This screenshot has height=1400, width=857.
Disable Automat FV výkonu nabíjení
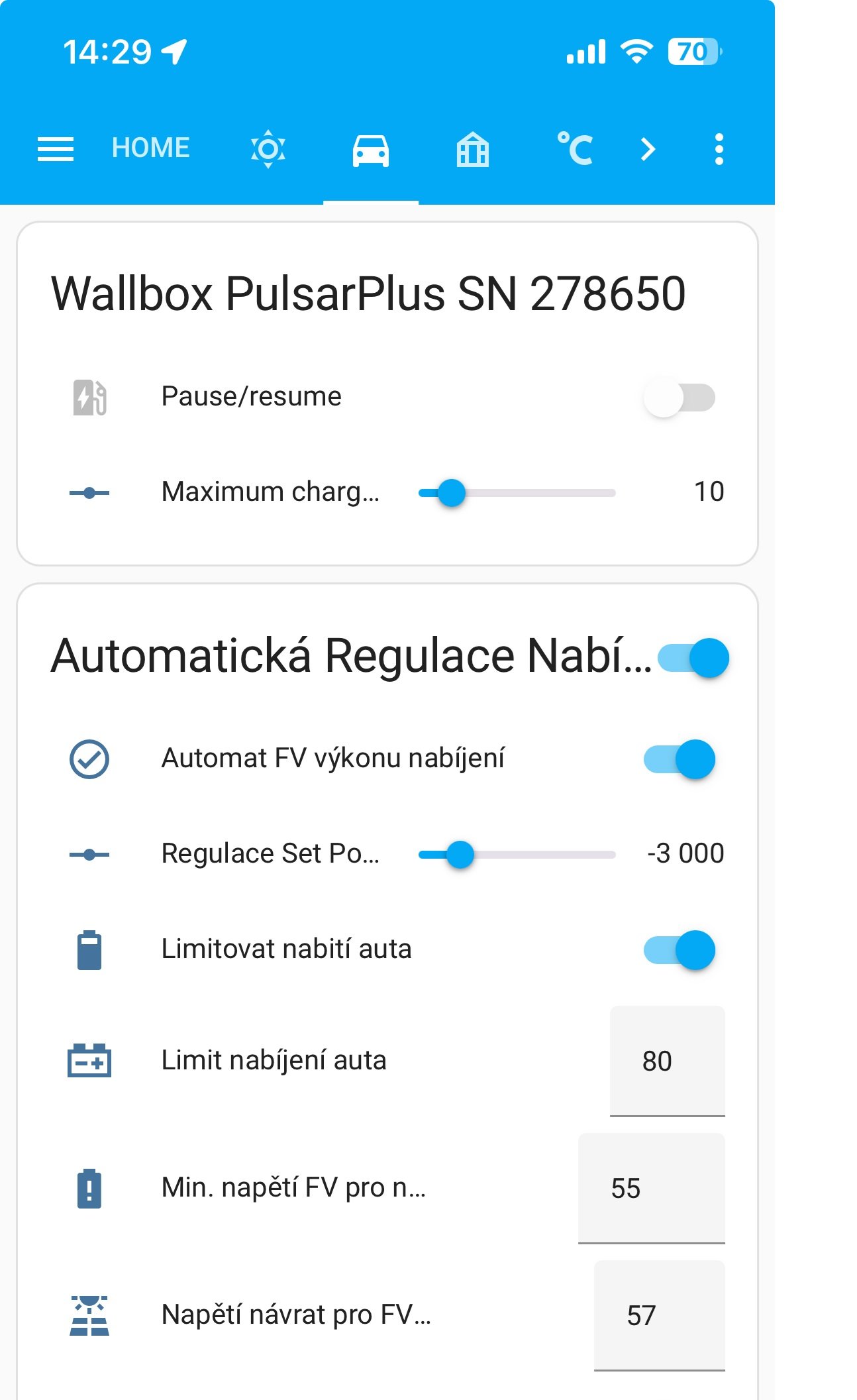point(679,759)
